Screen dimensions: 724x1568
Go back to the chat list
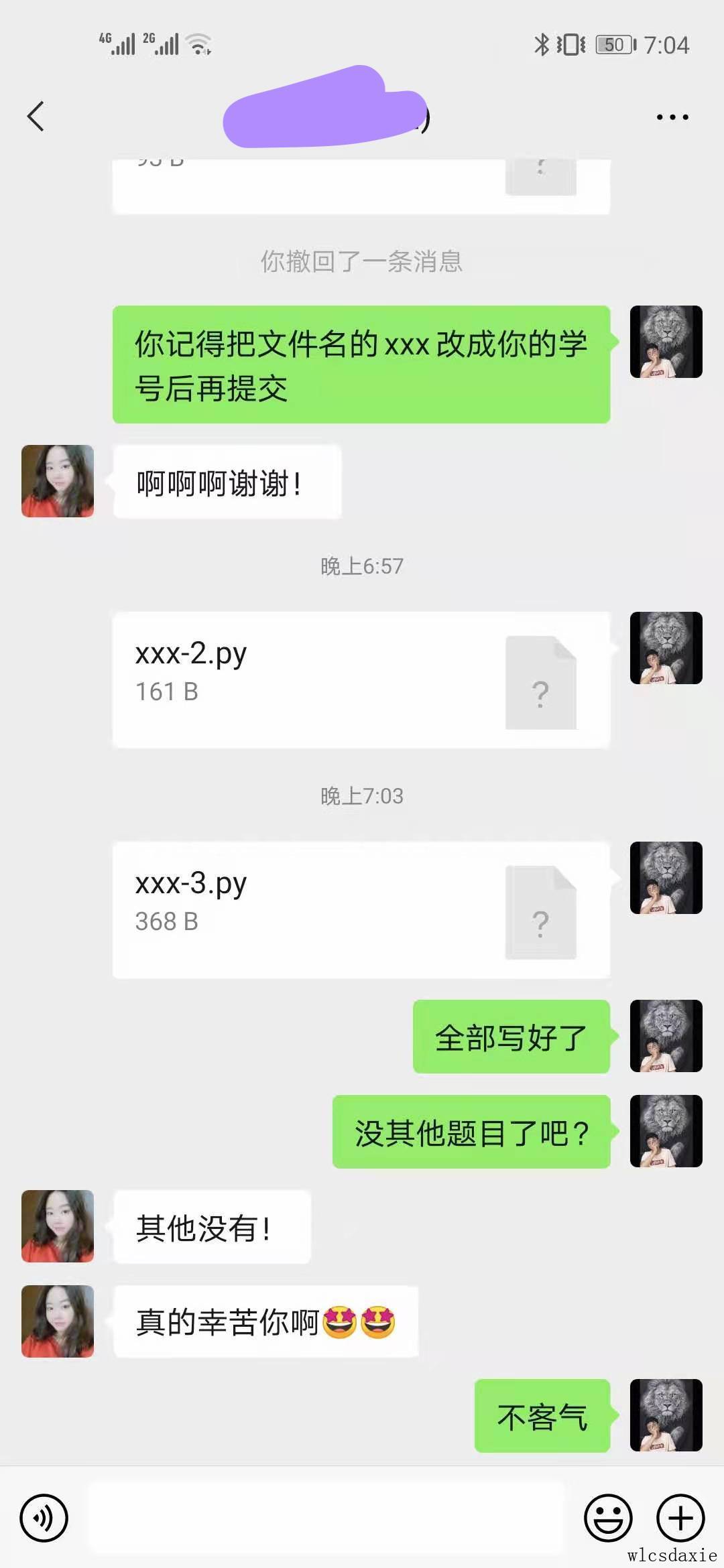pyautogui.click(x=36, y=117)
